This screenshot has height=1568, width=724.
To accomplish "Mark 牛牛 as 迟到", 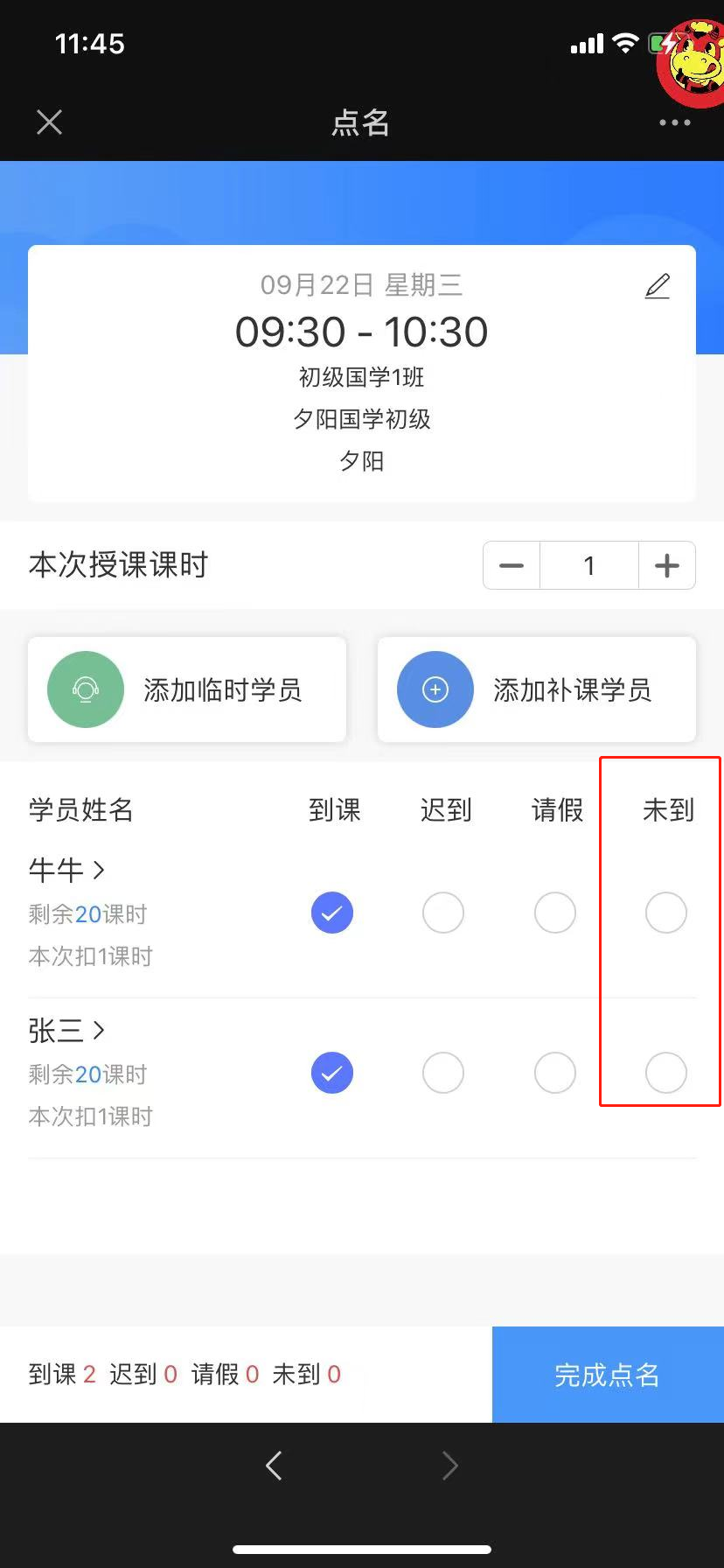I will click(x=443, y=913).
